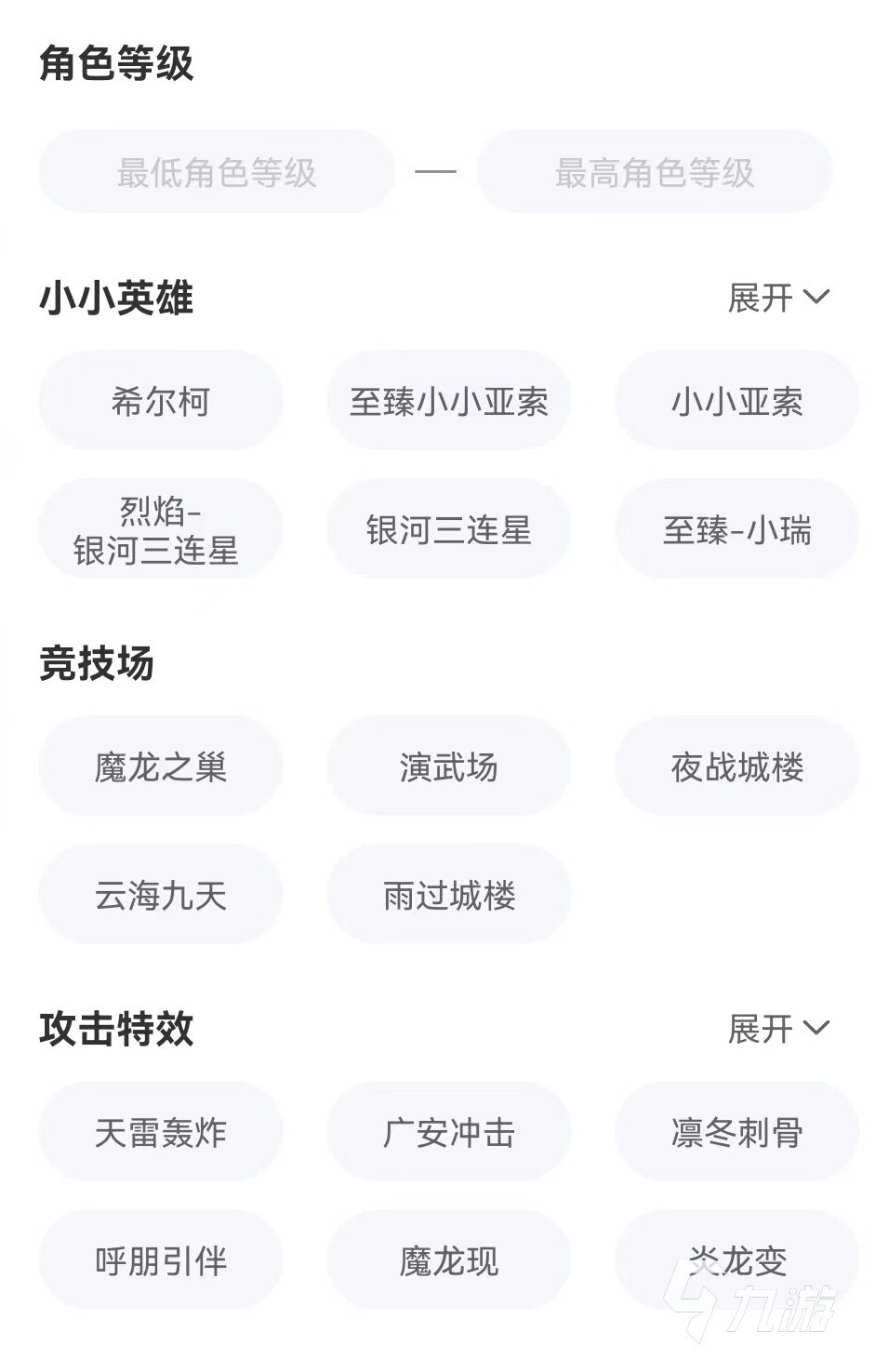Viewport: 875px width, 1372px height.
Task: Select 天雷轰炸 attack effect
Action: (161, 1132)
